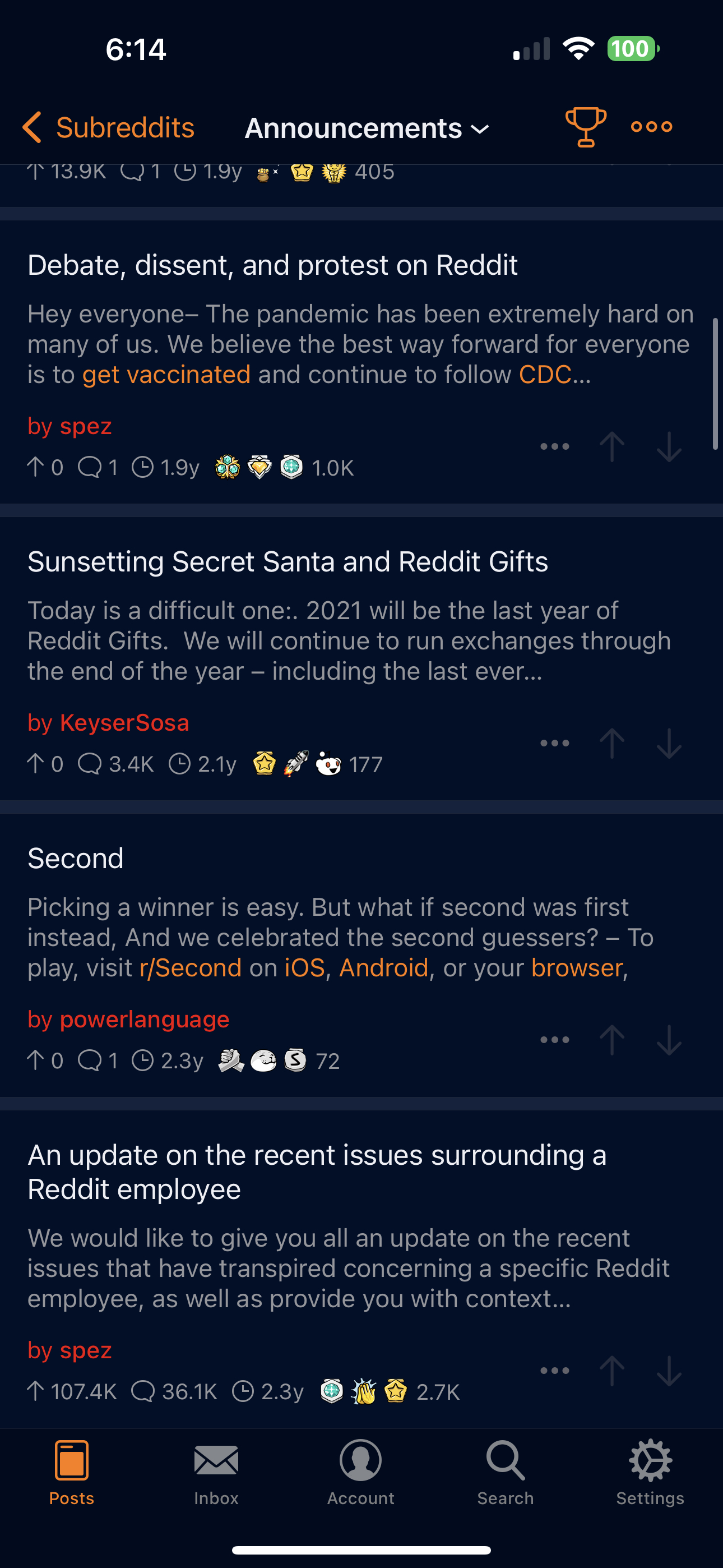Downvote the Second post

point(669,1040)
